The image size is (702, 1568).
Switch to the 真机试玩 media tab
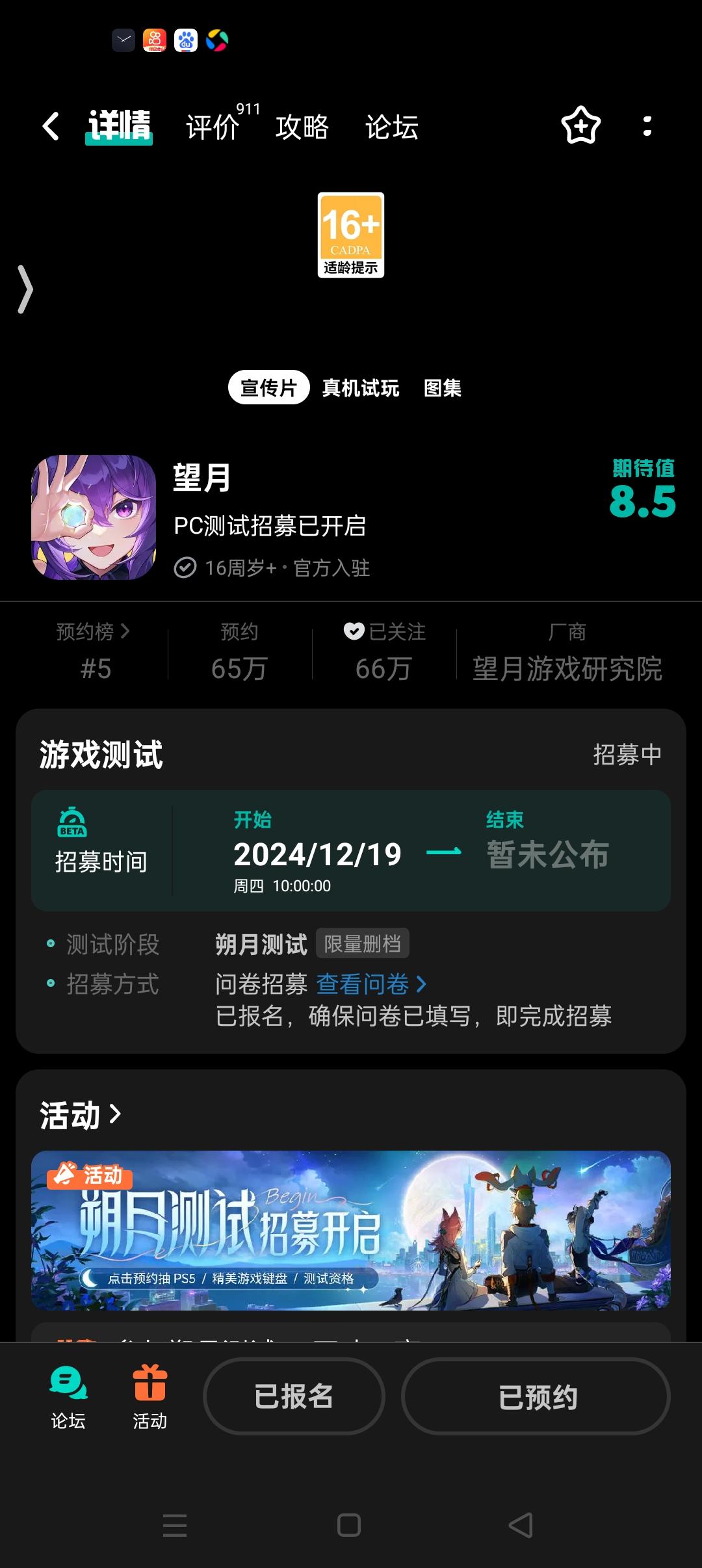point(359,388)
